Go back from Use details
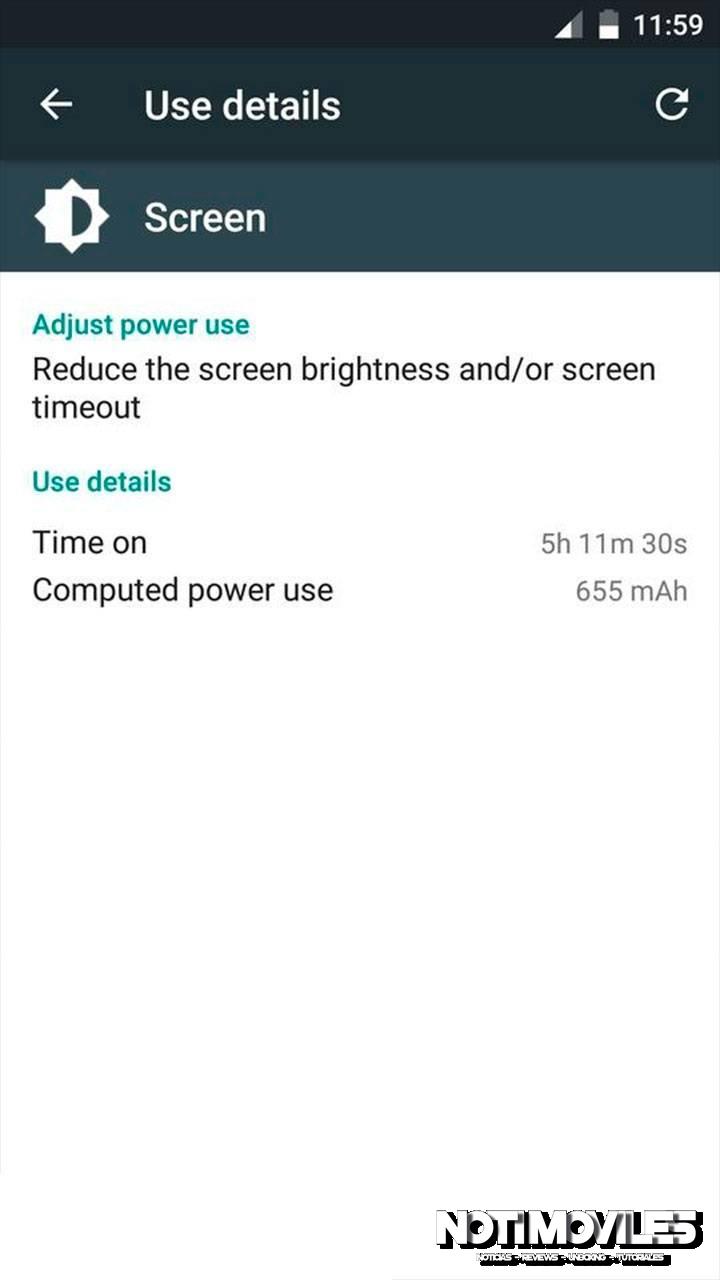 pos(56,105)
